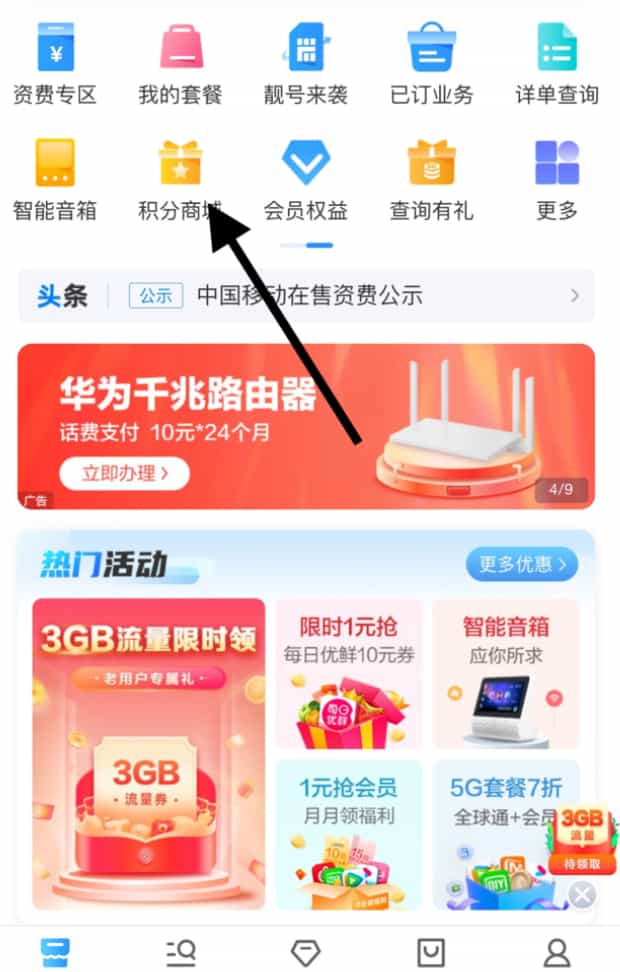Open 查询有礼 query rewards

point(431,178)
